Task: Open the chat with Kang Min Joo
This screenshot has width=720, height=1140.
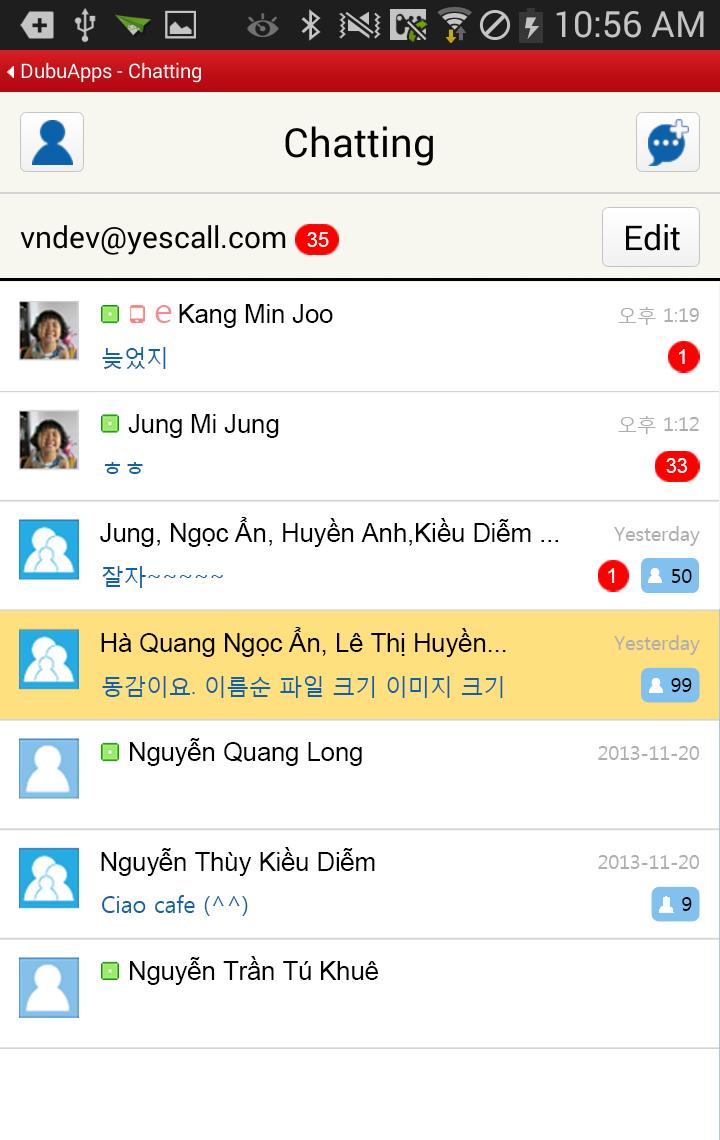Action: (360, 336)
